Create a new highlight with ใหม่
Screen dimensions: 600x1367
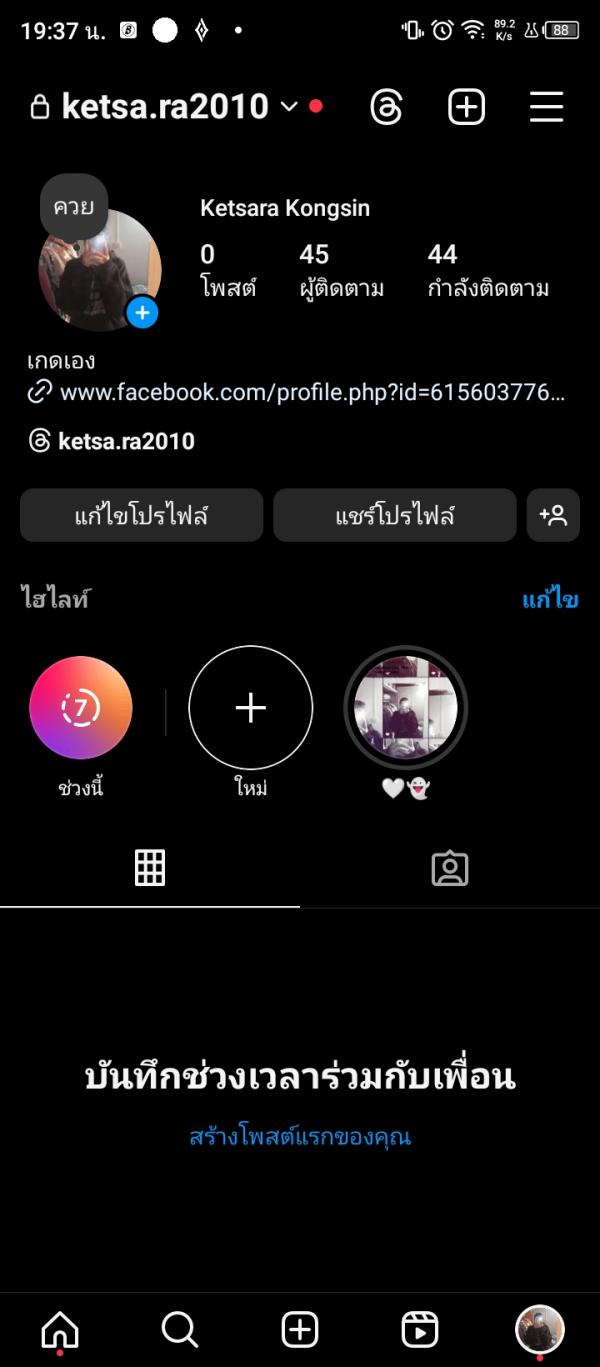pyautogui.click(x=250, y=708)
